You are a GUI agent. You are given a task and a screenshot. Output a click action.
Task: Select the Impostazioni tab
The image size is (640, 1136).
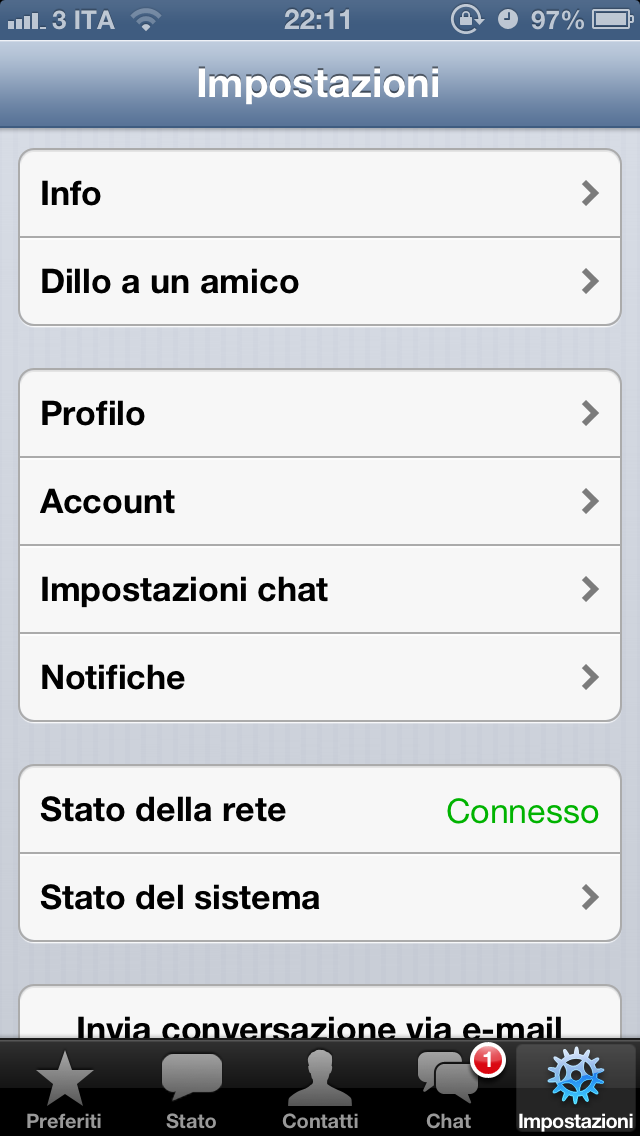[575, 1090]
